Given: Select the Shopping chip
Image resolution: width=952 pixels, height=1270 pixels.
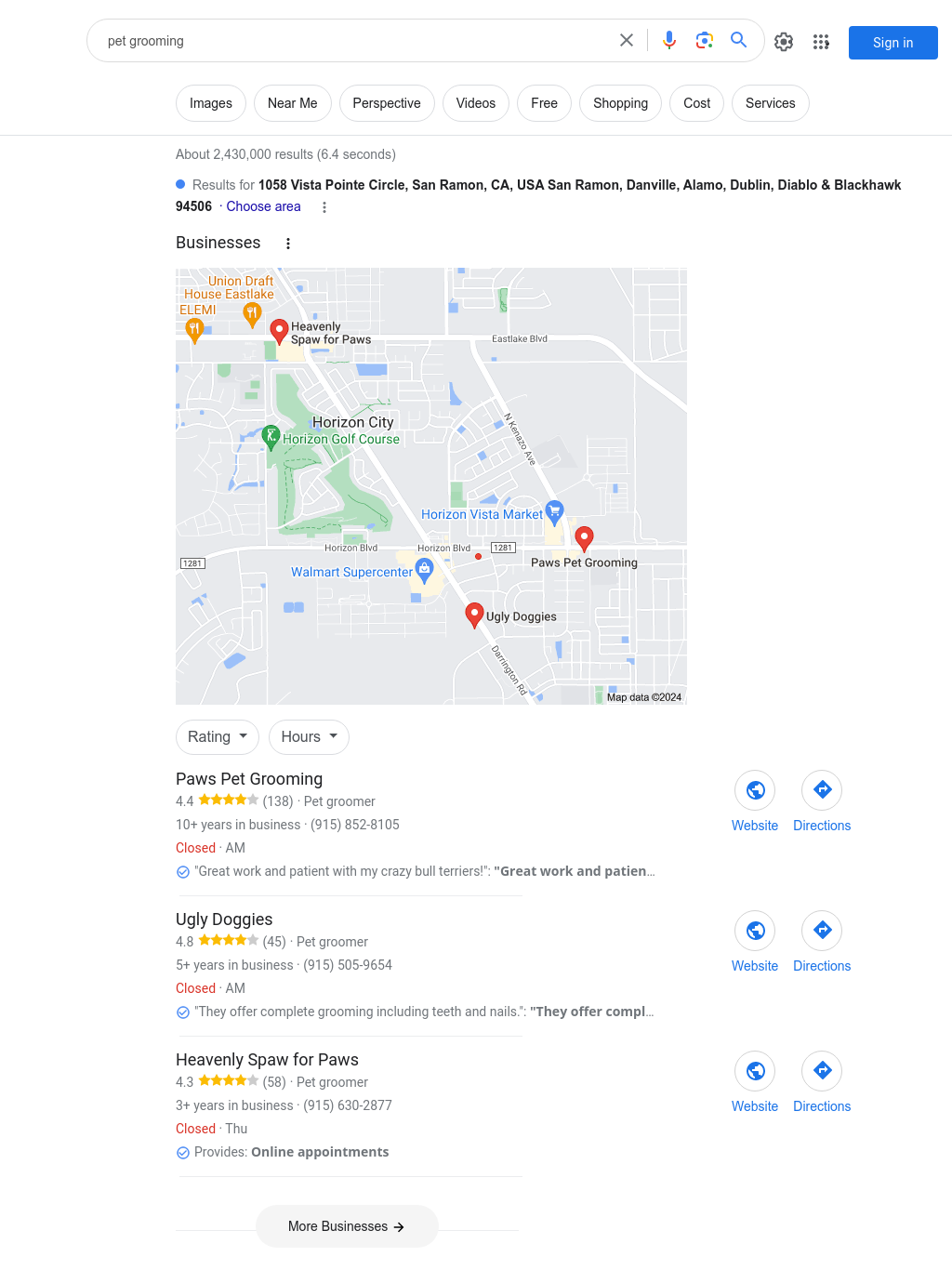Looking at the screenshot, I should 620,103.
